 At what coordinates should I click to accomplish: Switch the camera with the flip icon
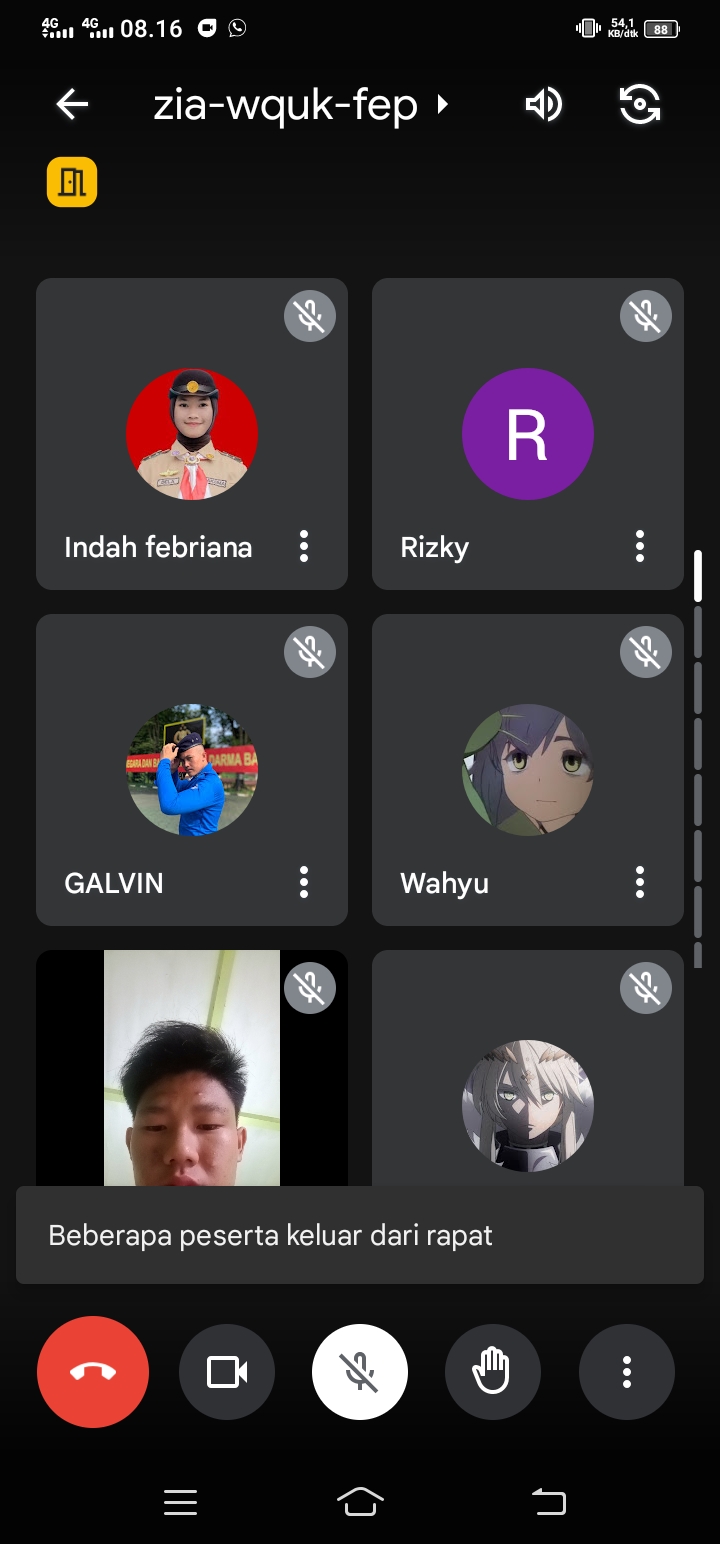click(x=640, y=104)
